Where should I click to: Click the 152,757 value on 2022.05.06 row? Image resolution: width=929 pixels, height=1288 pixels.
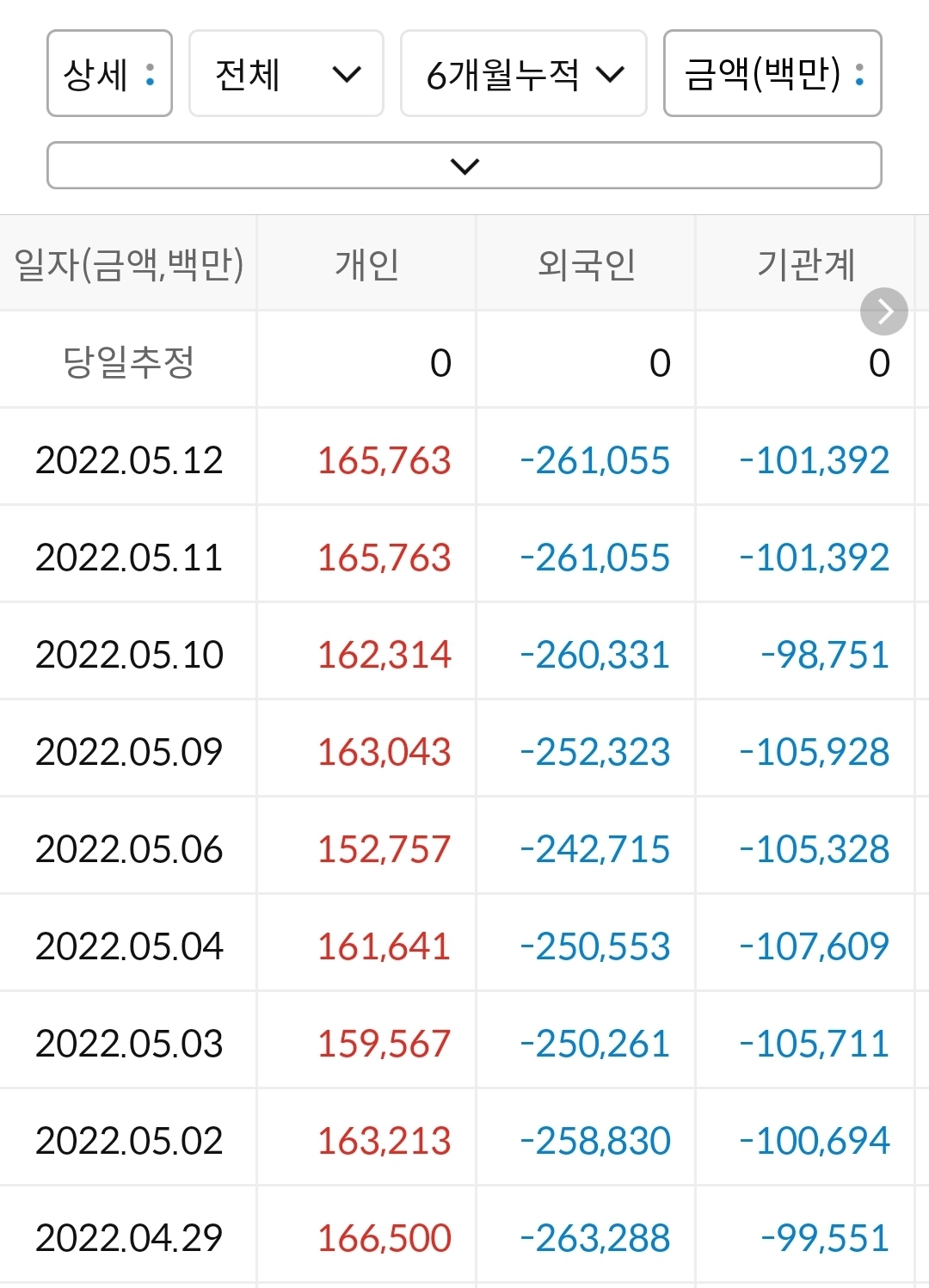[x=385, y=849]
